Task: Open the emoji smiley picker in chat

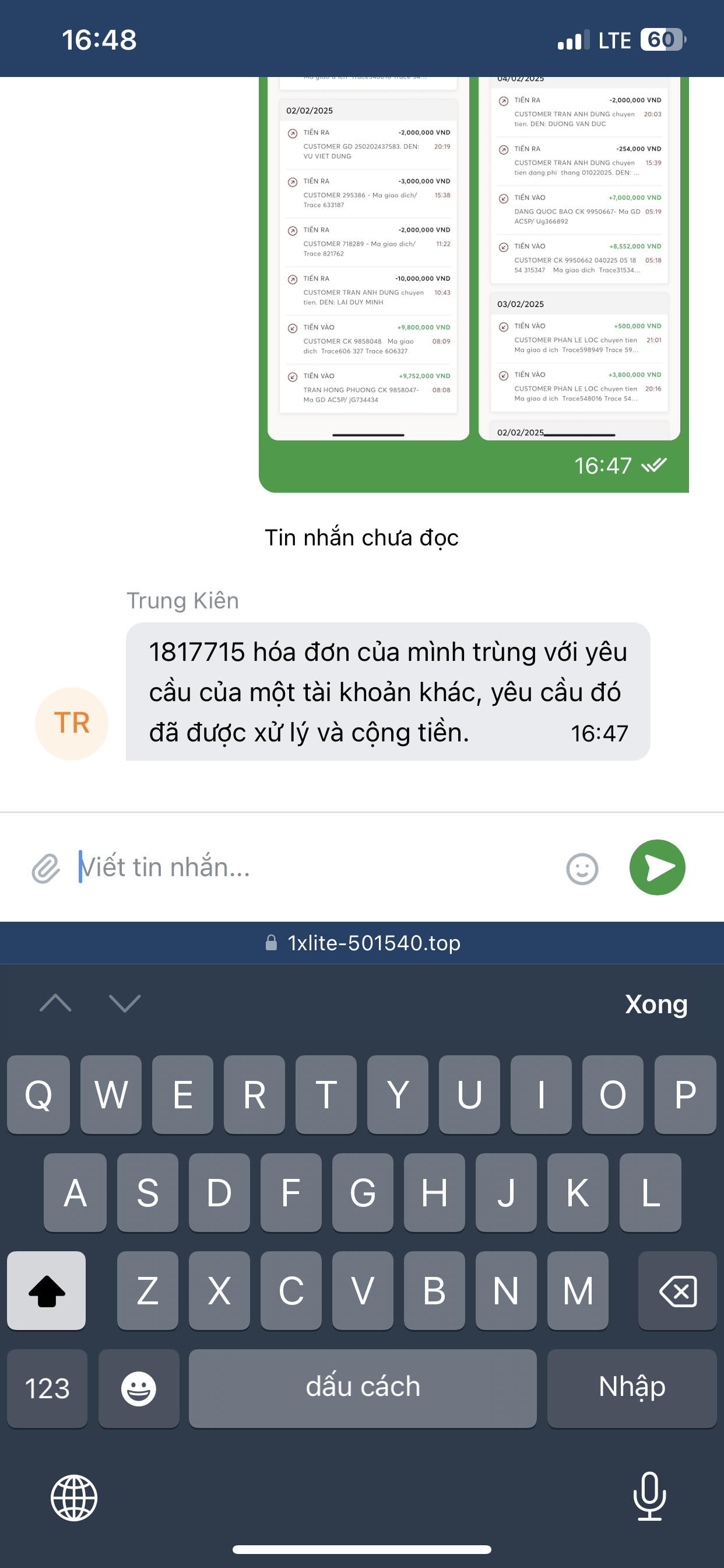Action: pos(582,869)
